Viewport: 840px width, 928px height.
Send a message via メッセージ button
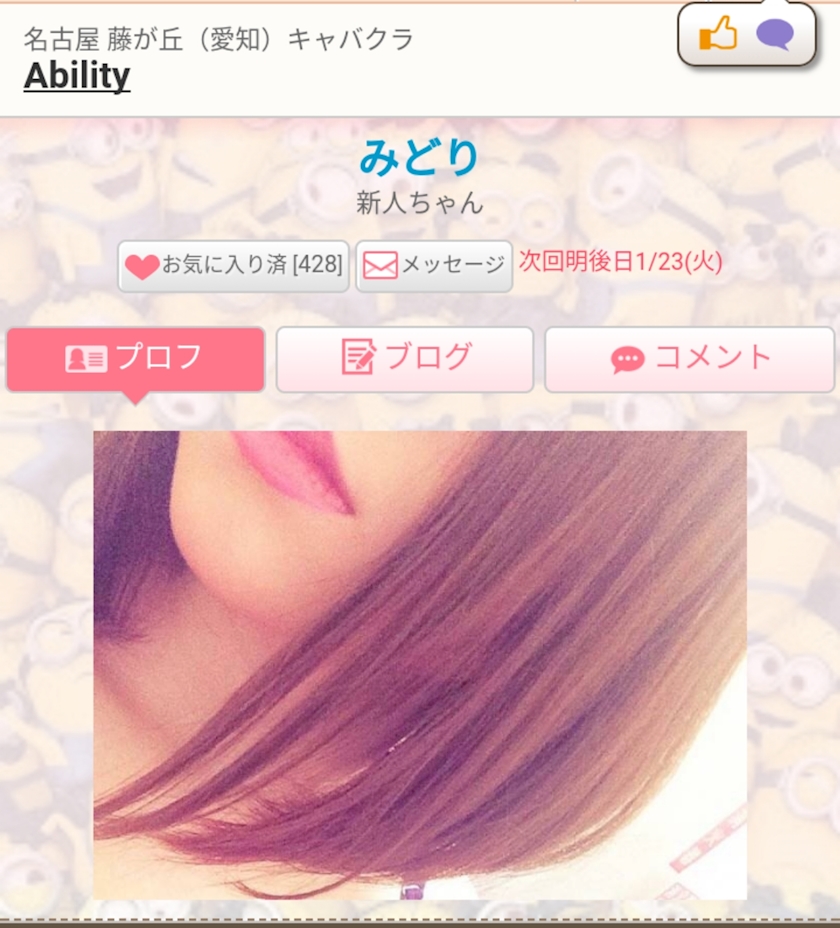click(x=434, y=266)
